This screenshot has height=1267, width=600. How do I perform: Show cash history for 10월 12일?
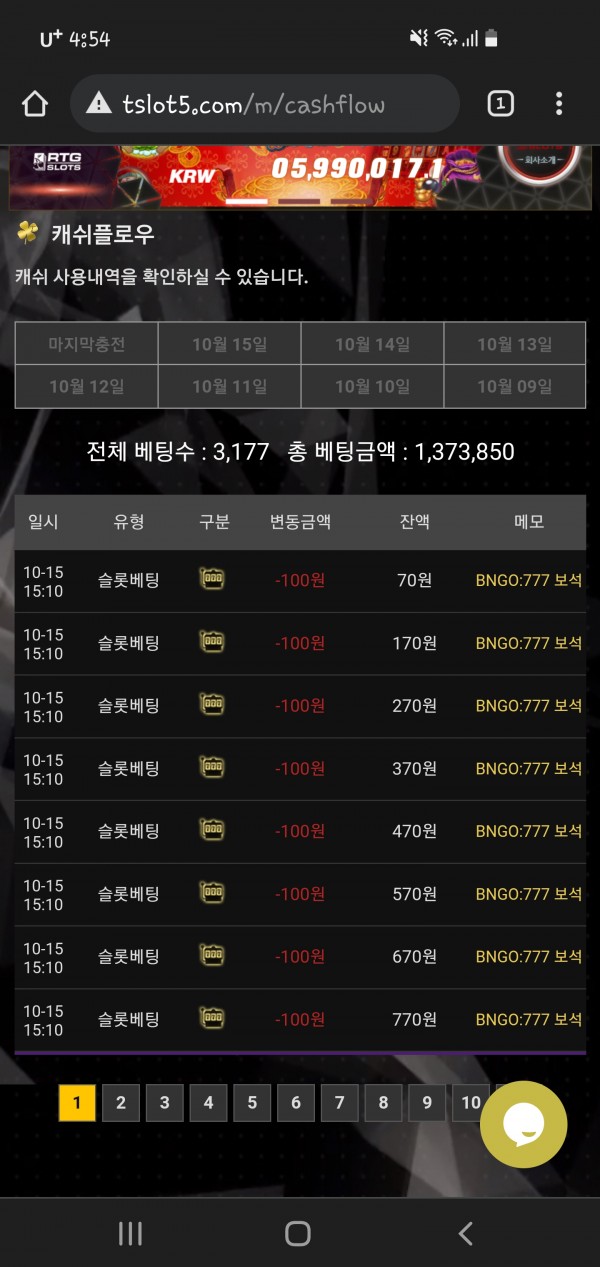tap(87, 386)
